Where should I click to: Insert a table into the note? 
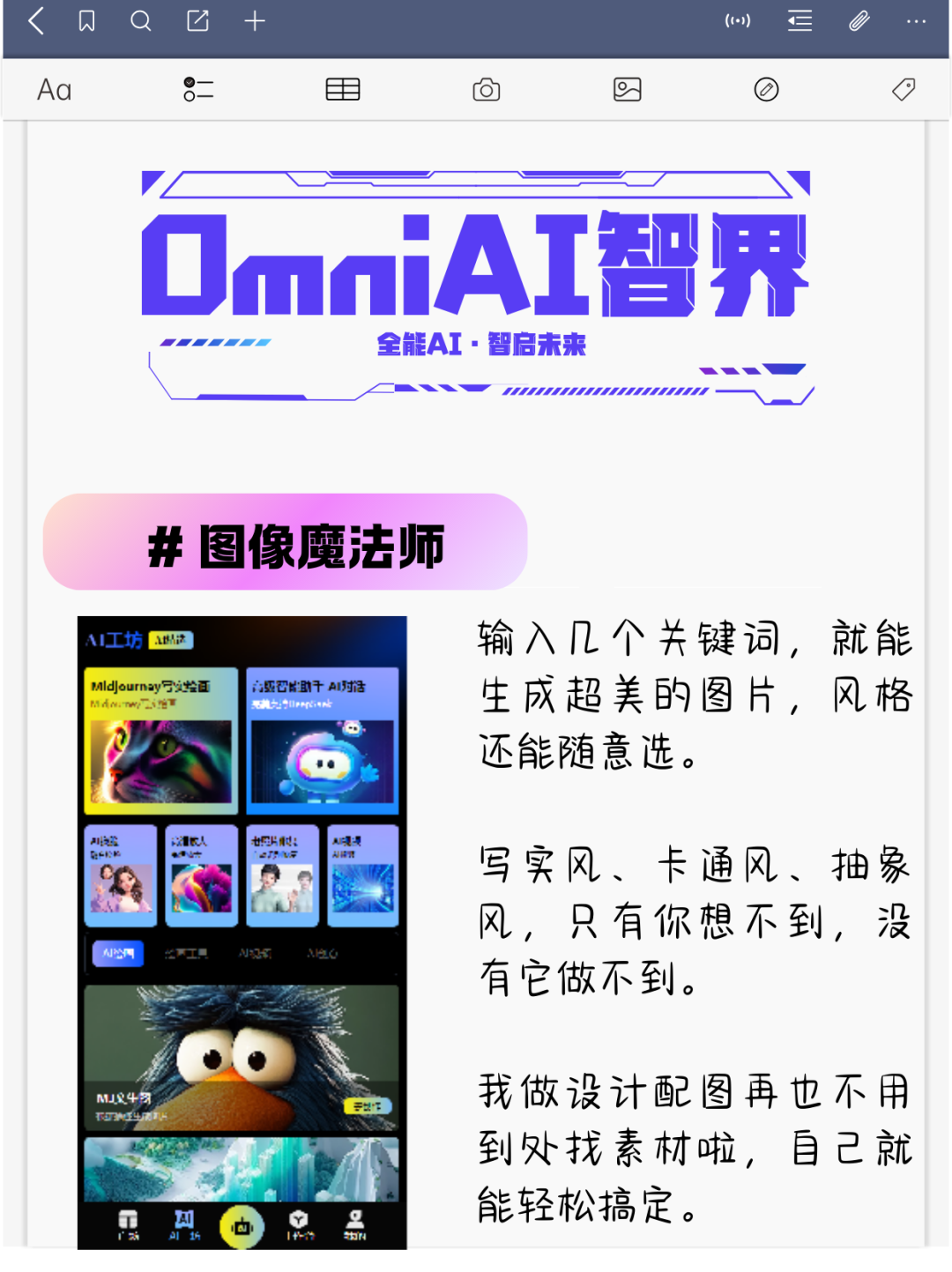(343, 90)
